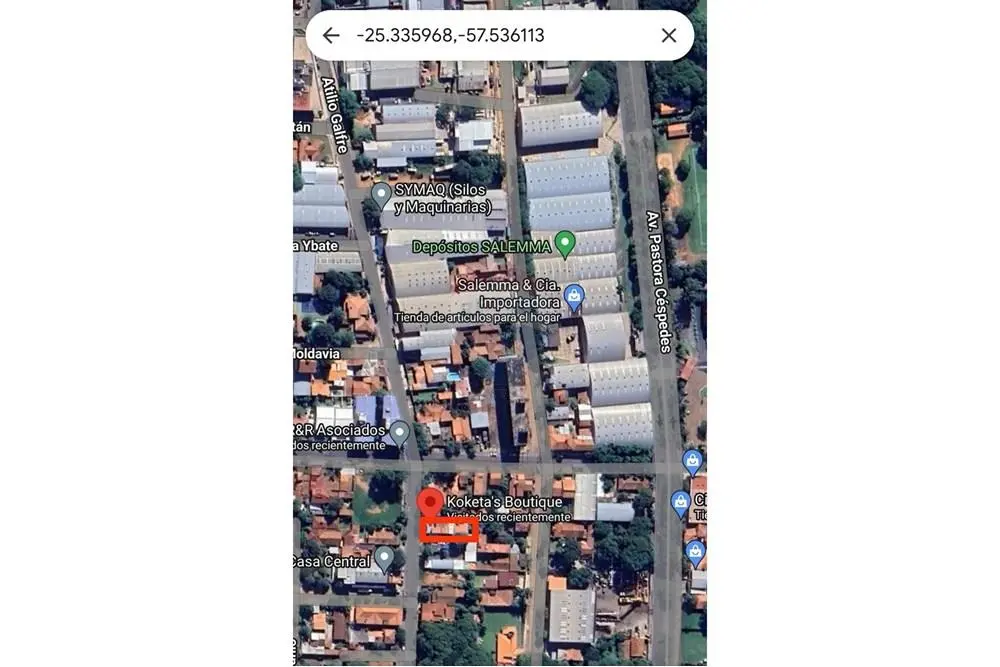The height and width of the screenshot is (667, 1000).
Task: Open the Salemma & Cia. Importadora shop pin
Action: [x=574, y=295]
